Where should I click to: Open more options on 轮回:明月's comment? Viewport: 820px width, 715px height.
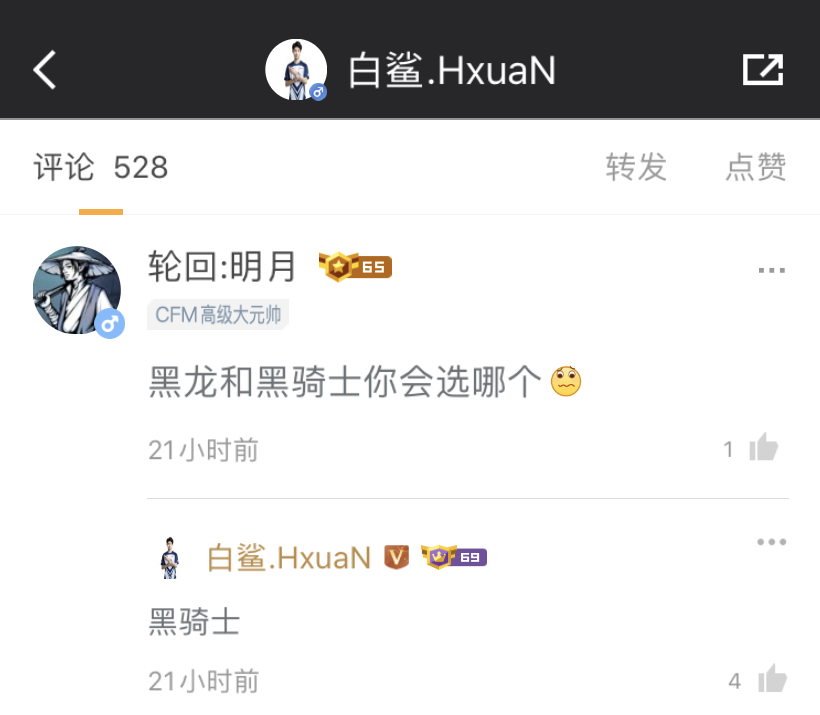(x=771, y=271)
